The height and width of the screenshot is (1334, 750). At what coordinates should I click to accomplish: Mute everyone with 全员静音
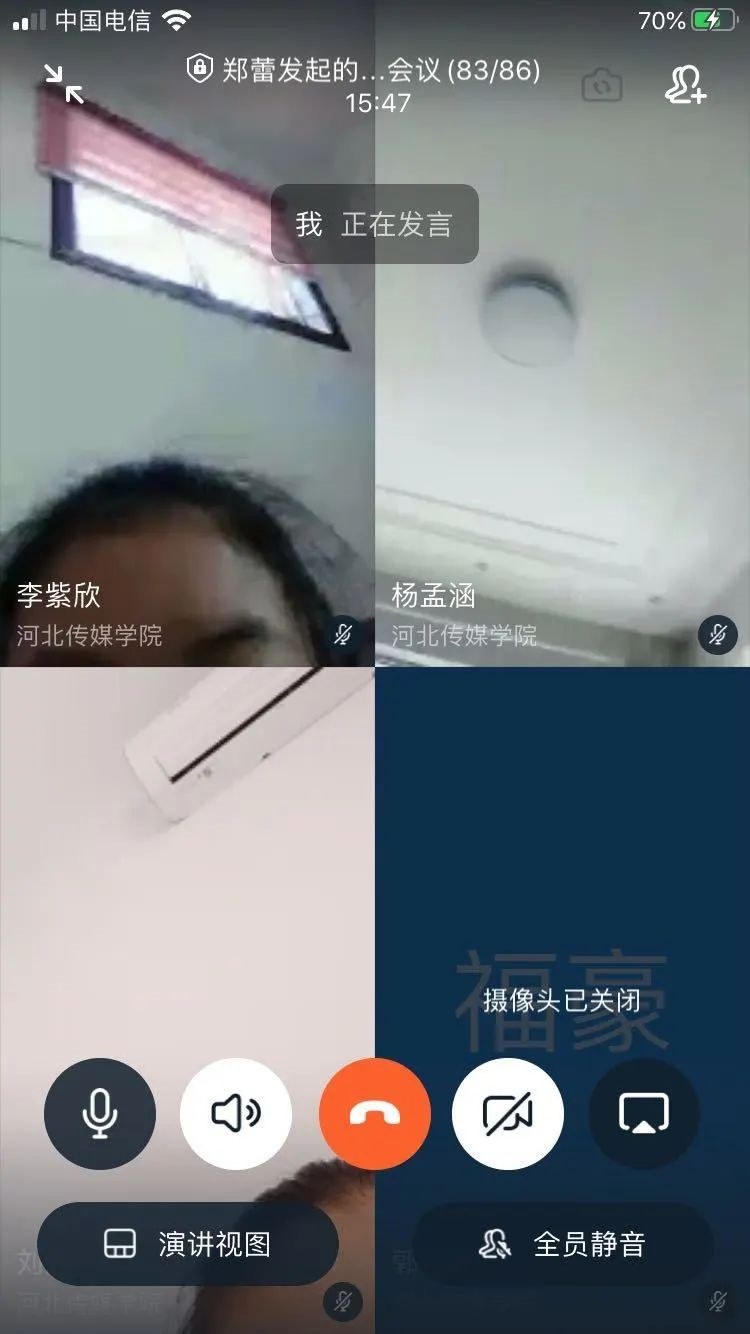coord(563,1244)
